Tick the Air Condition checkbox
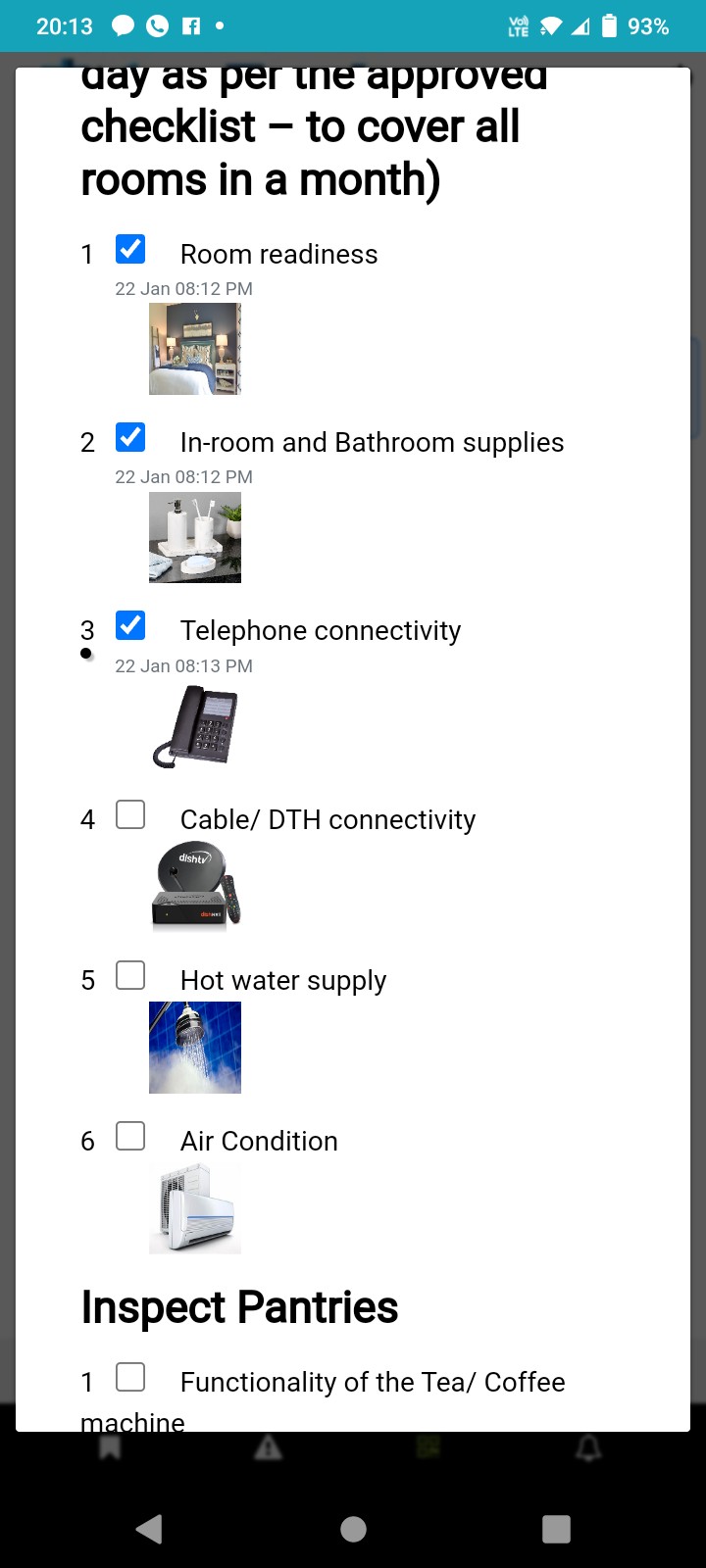The height and width of the screenshot is (1568, 706). pos(130,1136)
